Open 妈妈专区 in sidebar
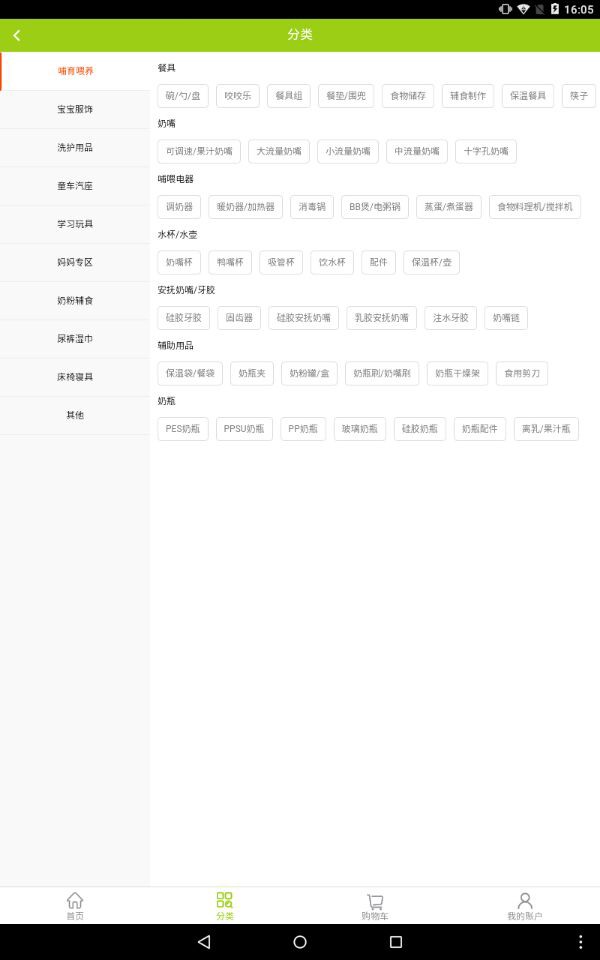This screenshot has height=960, width=600. tap(75, 262)
